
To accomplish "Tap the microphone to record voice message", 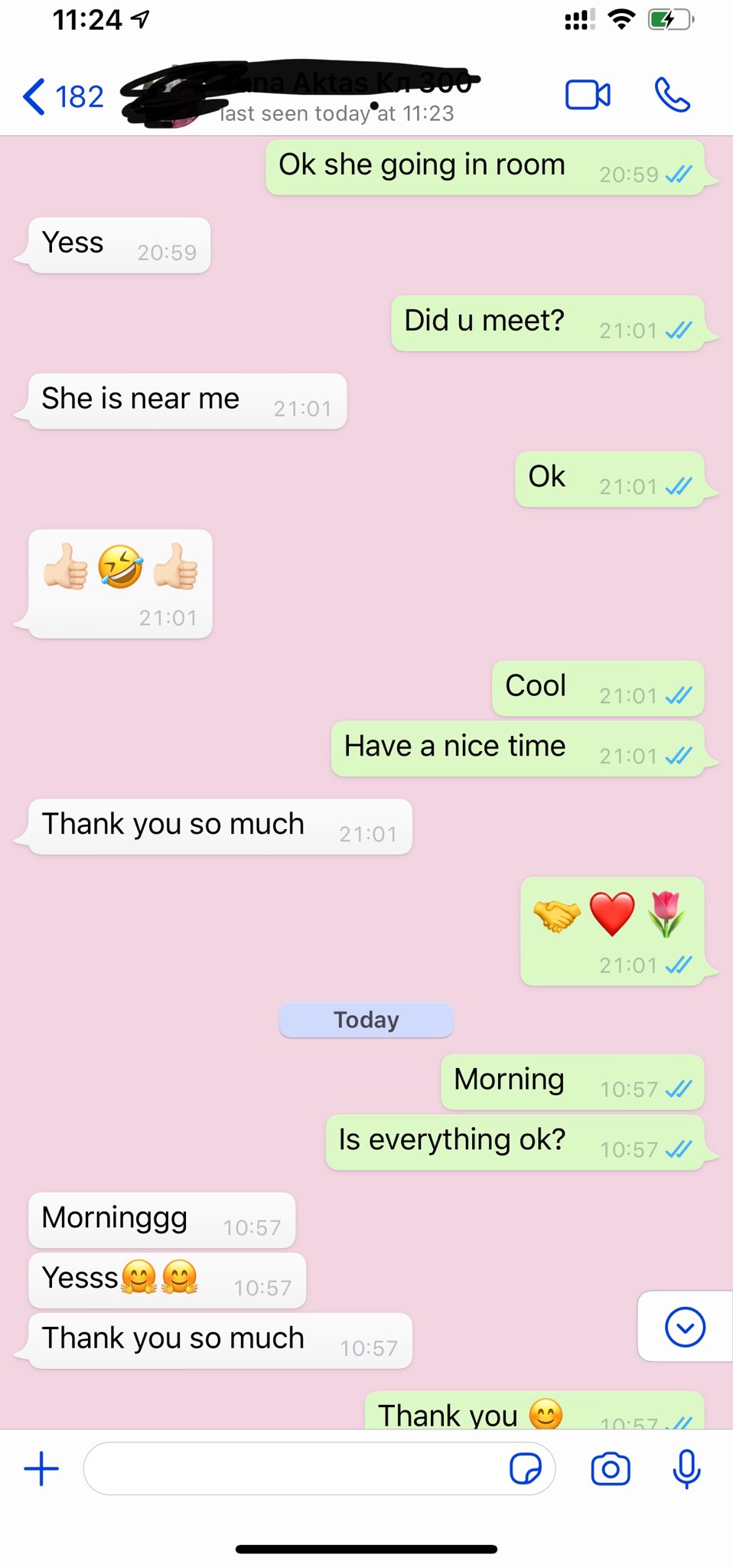I will pyautogui.click(x=686, y=1468).
